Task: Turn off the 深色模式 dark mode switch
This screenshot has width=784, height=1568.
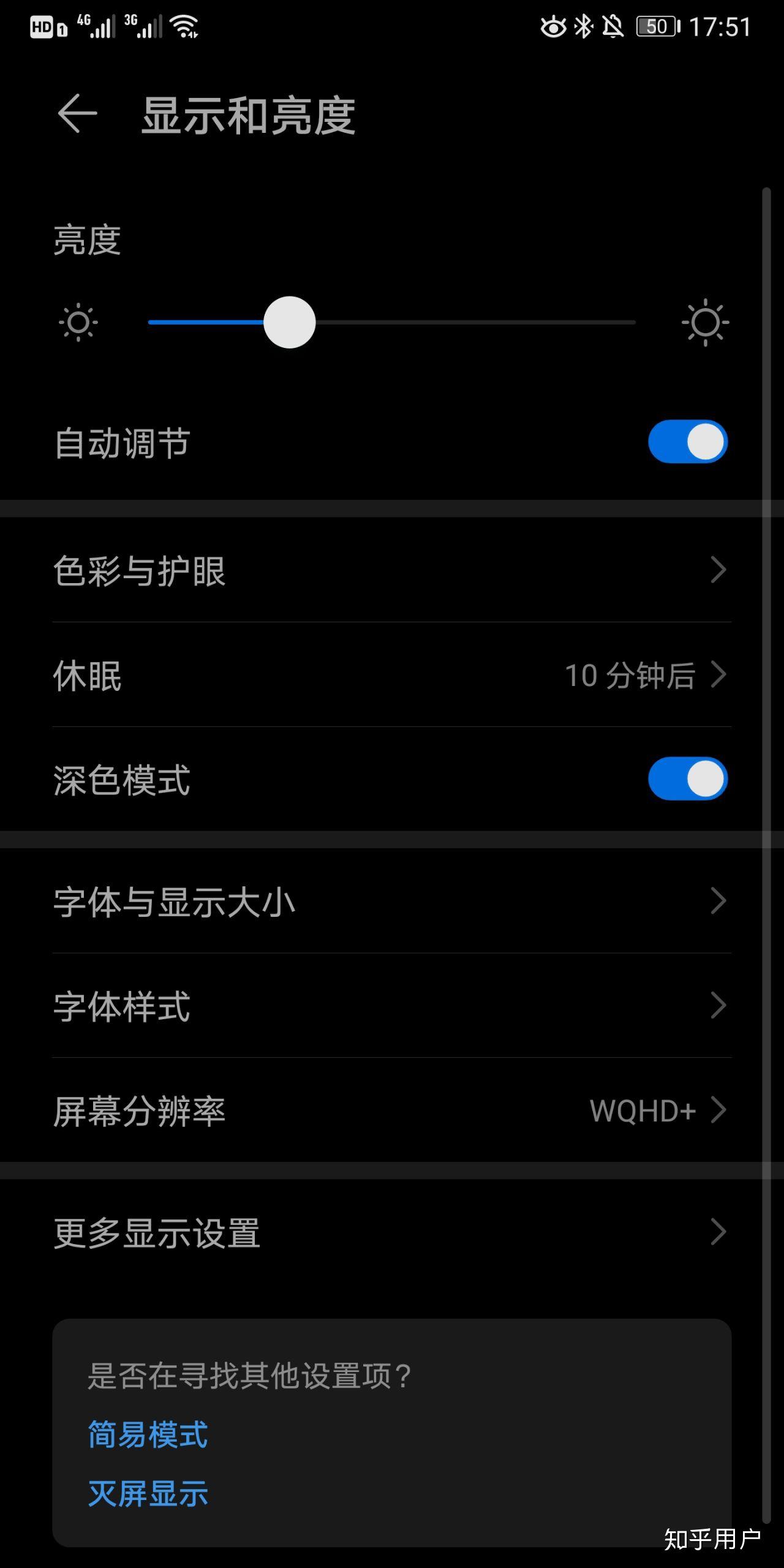Action: pyautogui.click(x=686, y=778)
